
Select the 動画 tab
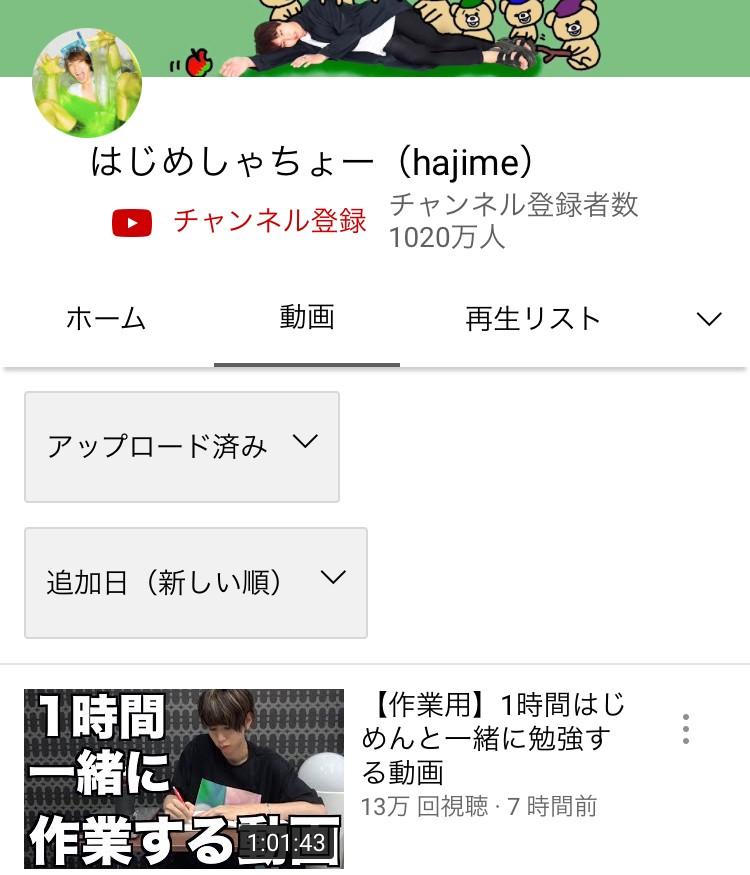pos(307,318)
